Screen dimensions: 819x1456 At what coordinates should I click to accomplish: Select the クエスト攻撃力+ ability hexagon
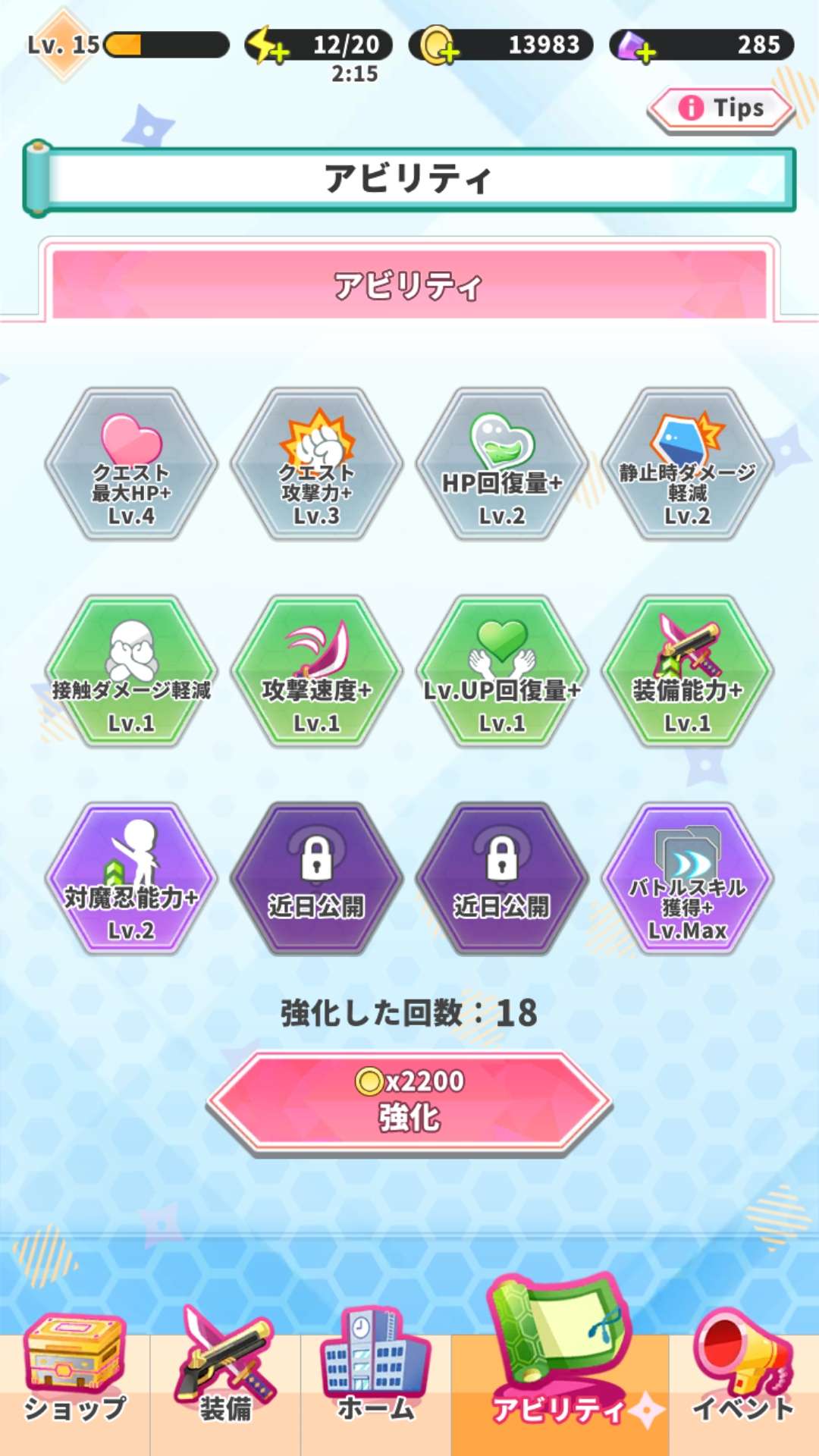pyautogui.click(x=316, y=464)
